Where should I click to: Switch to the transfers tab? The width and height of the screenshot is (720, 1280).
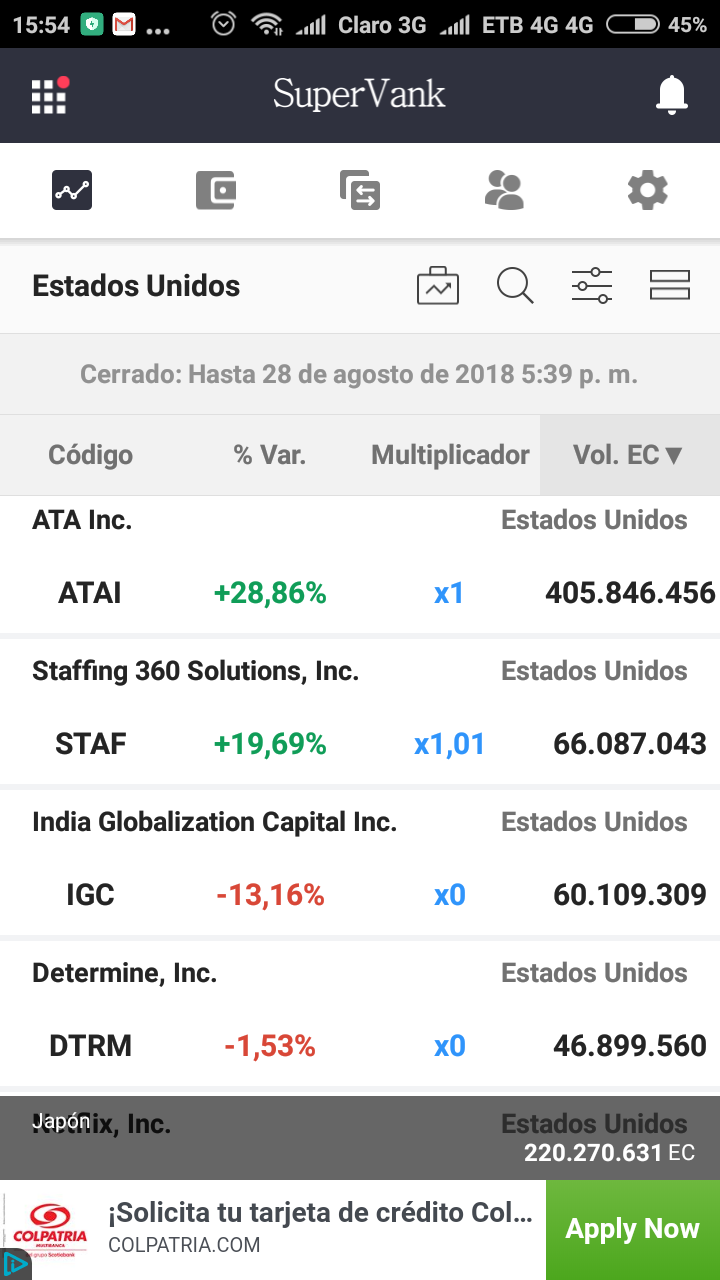click(360, 190)
